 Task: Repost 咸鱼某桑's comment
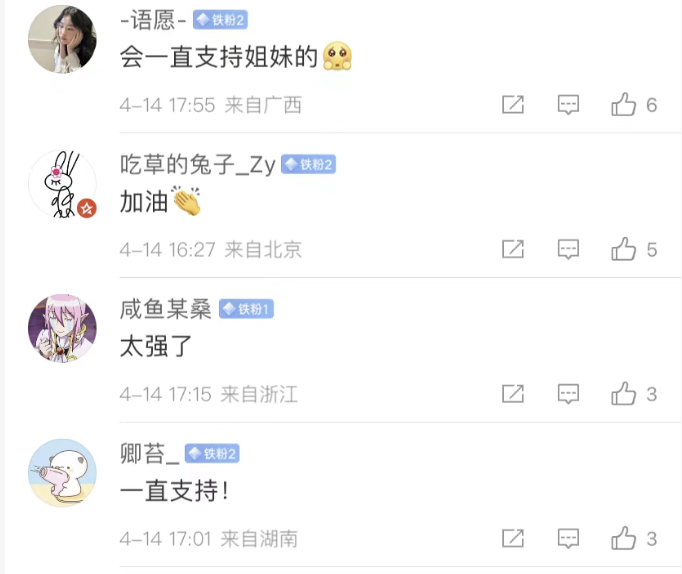point(513,394)
